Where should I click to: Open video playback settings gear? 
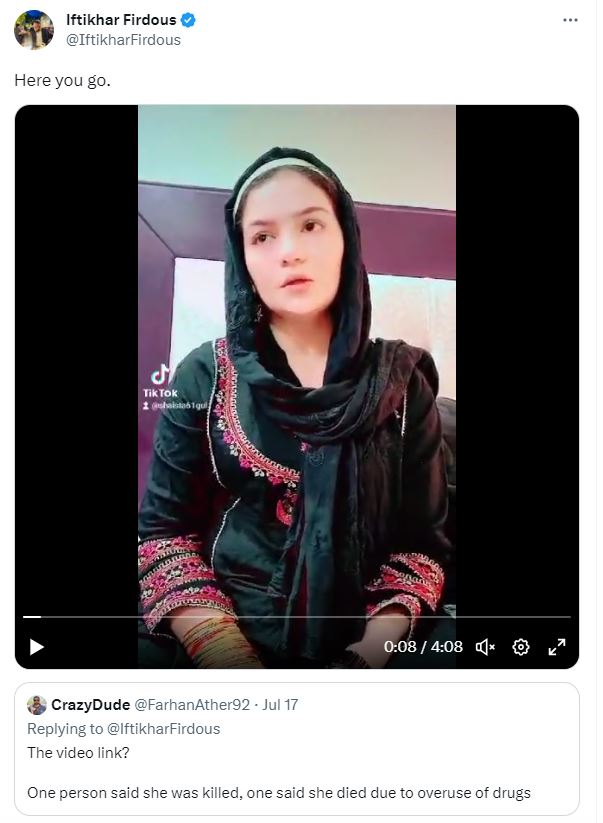pos(521,647)
